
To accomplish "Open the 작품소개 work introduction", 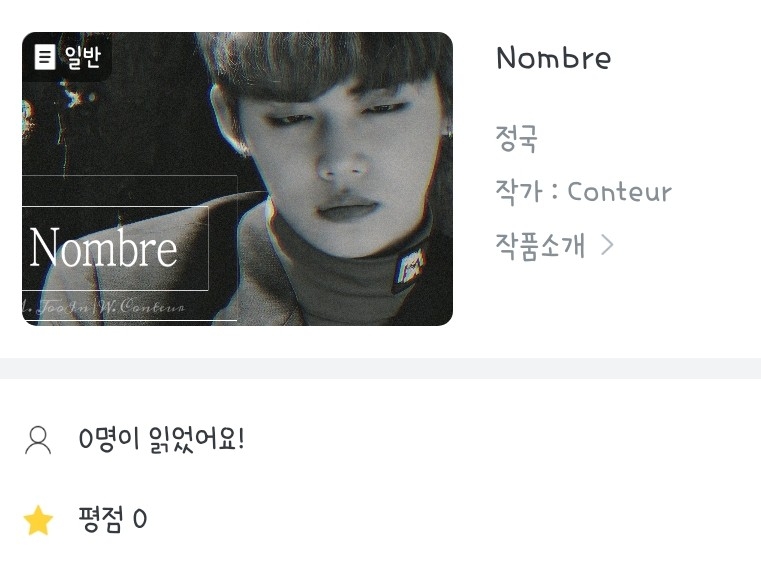I will tap(554, 245).
